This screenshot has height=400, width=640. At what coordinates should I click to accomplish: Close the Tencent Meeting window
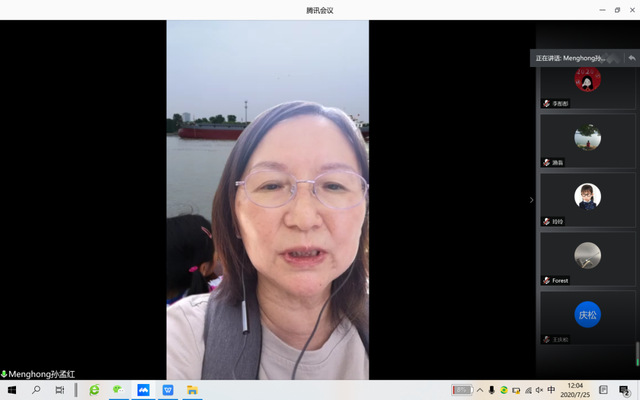(632, 10)
